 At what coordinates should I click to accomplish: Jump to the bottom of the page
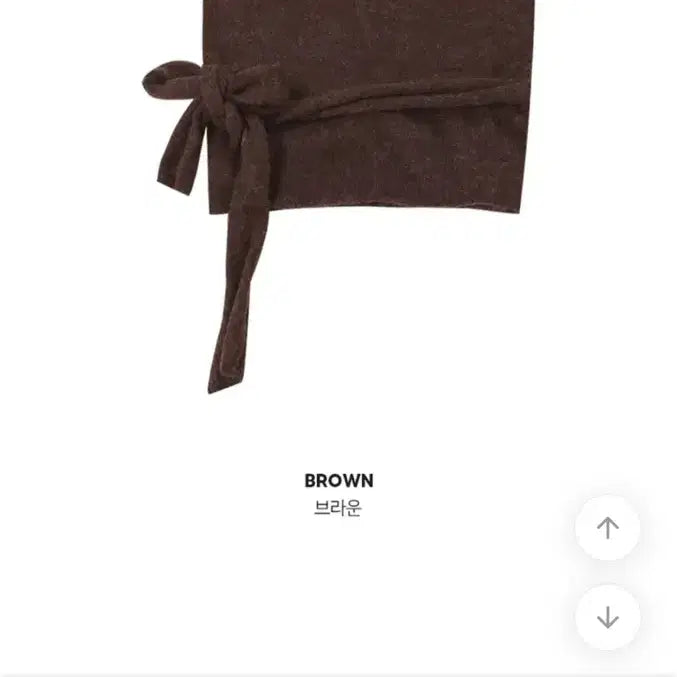(x=607, y=617)
